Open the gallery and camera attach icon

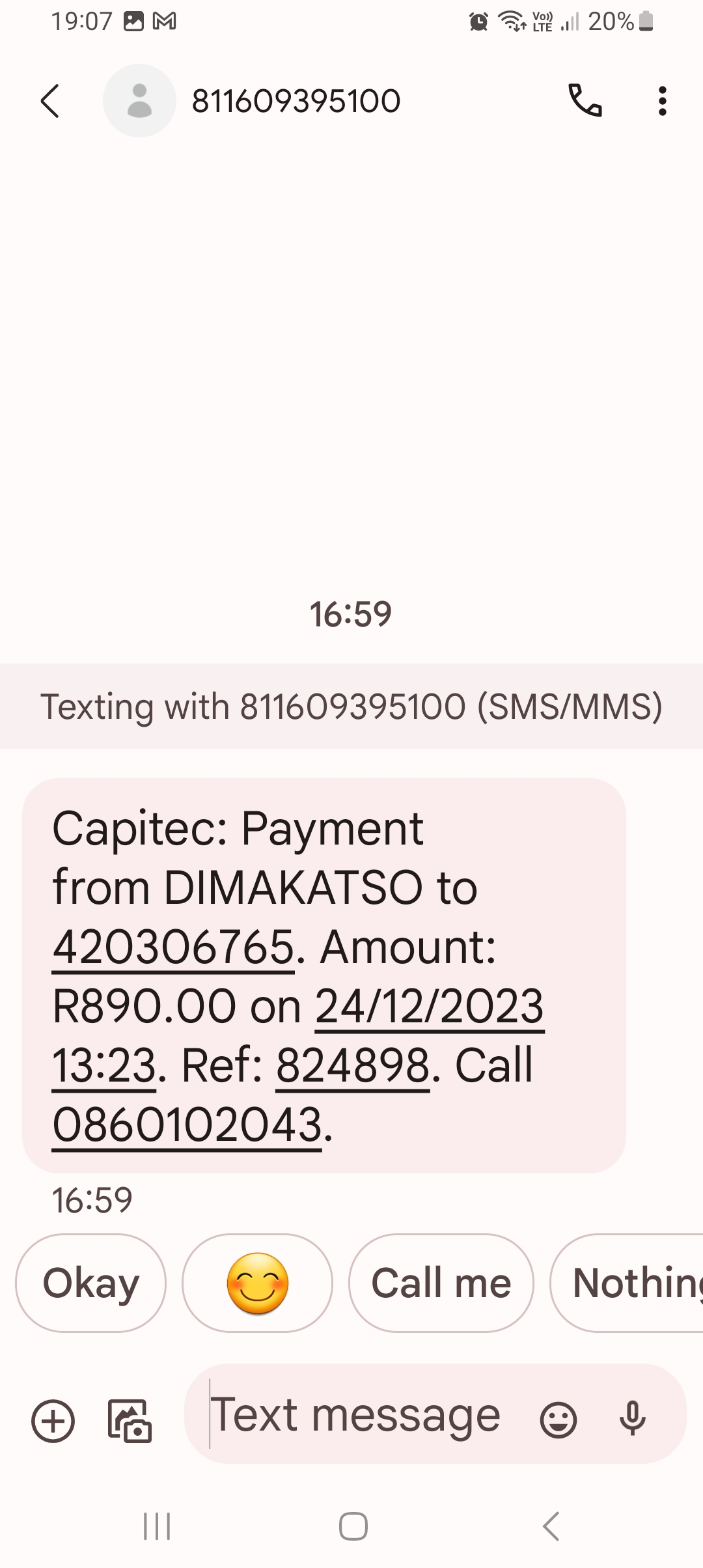(x=130, y=1421)
